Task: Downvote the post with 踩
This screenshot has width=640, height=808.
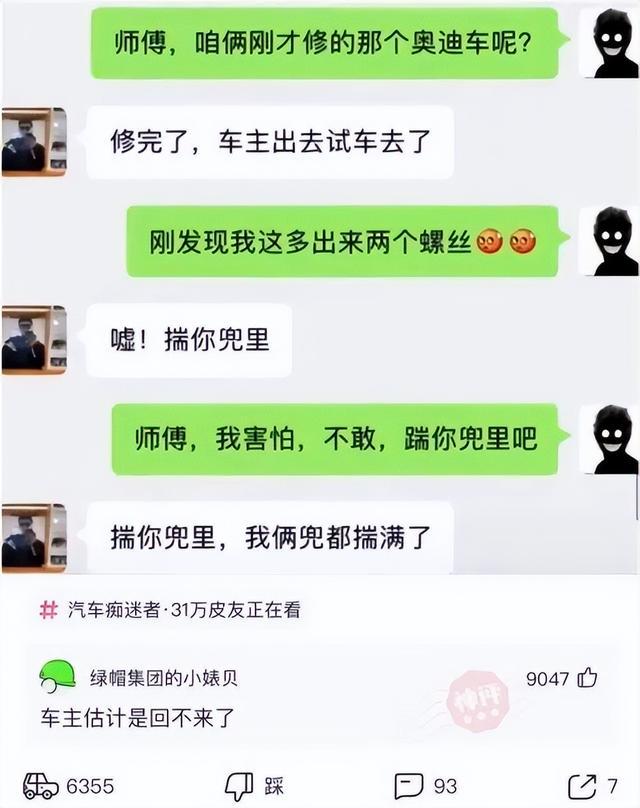Action: coord(238,785)
